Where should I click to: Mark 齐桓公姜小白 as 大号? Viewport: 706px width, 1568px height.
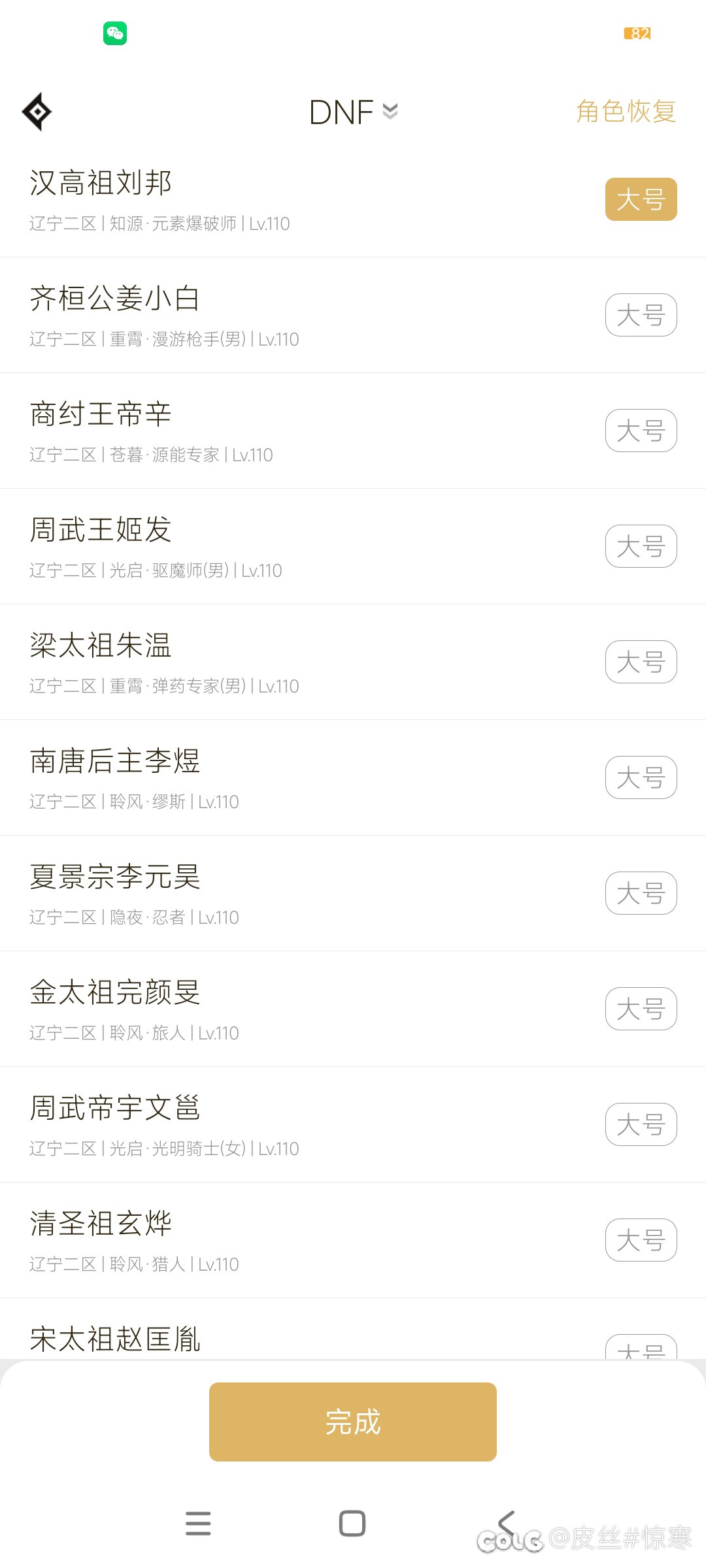point(641,315)
